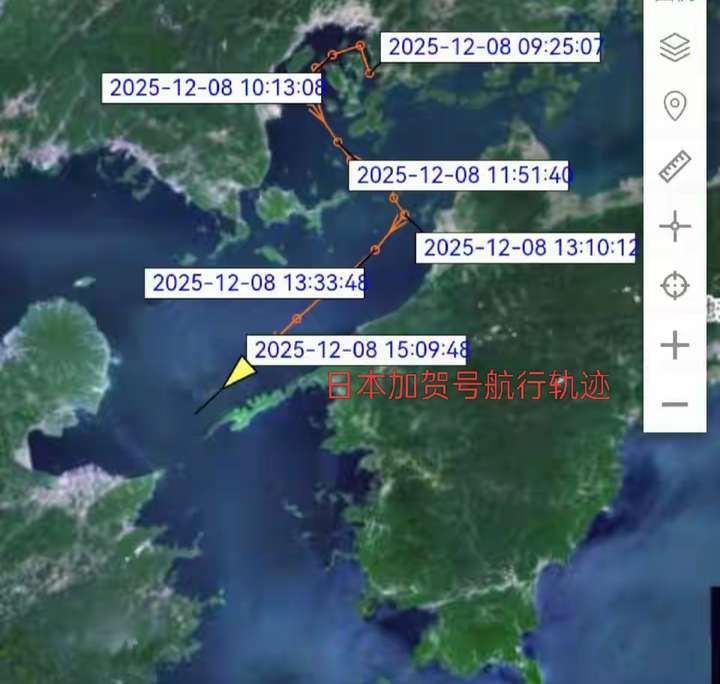This screenshot has height=684, width=720.
Task: Select the ruler distance measuring tool
Action: click(675, 166)
